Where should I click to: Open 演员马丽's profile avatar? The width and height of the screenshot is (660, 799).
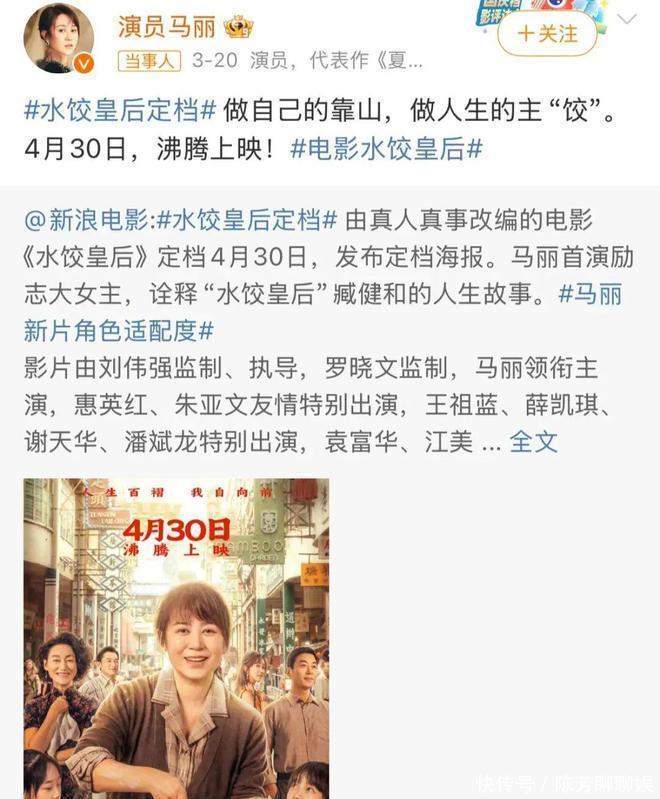pyautogui.click(x=58, y=38)
